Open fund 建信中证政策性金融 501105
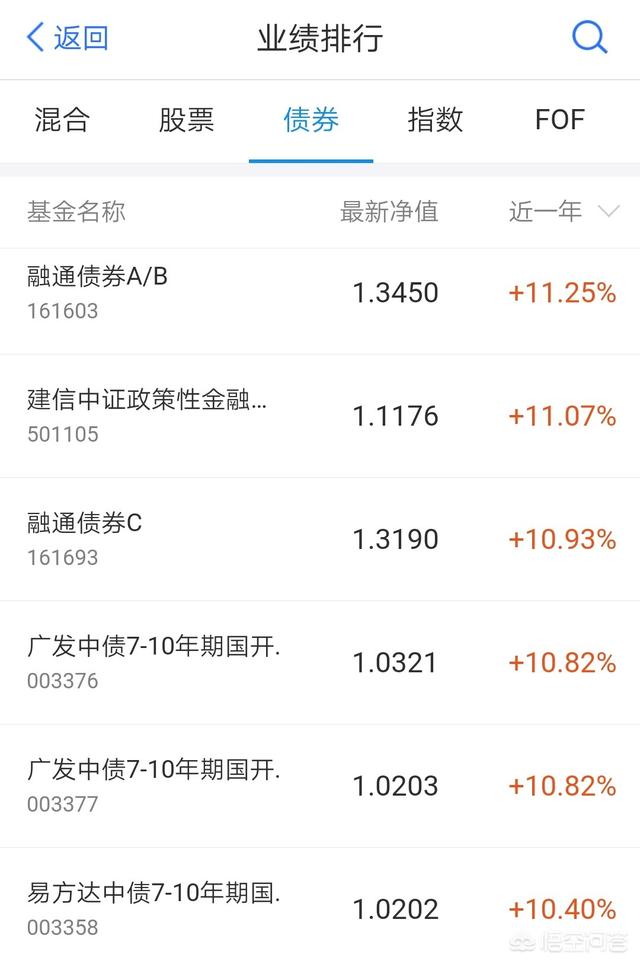640x964 pixels. coord(320,415)
